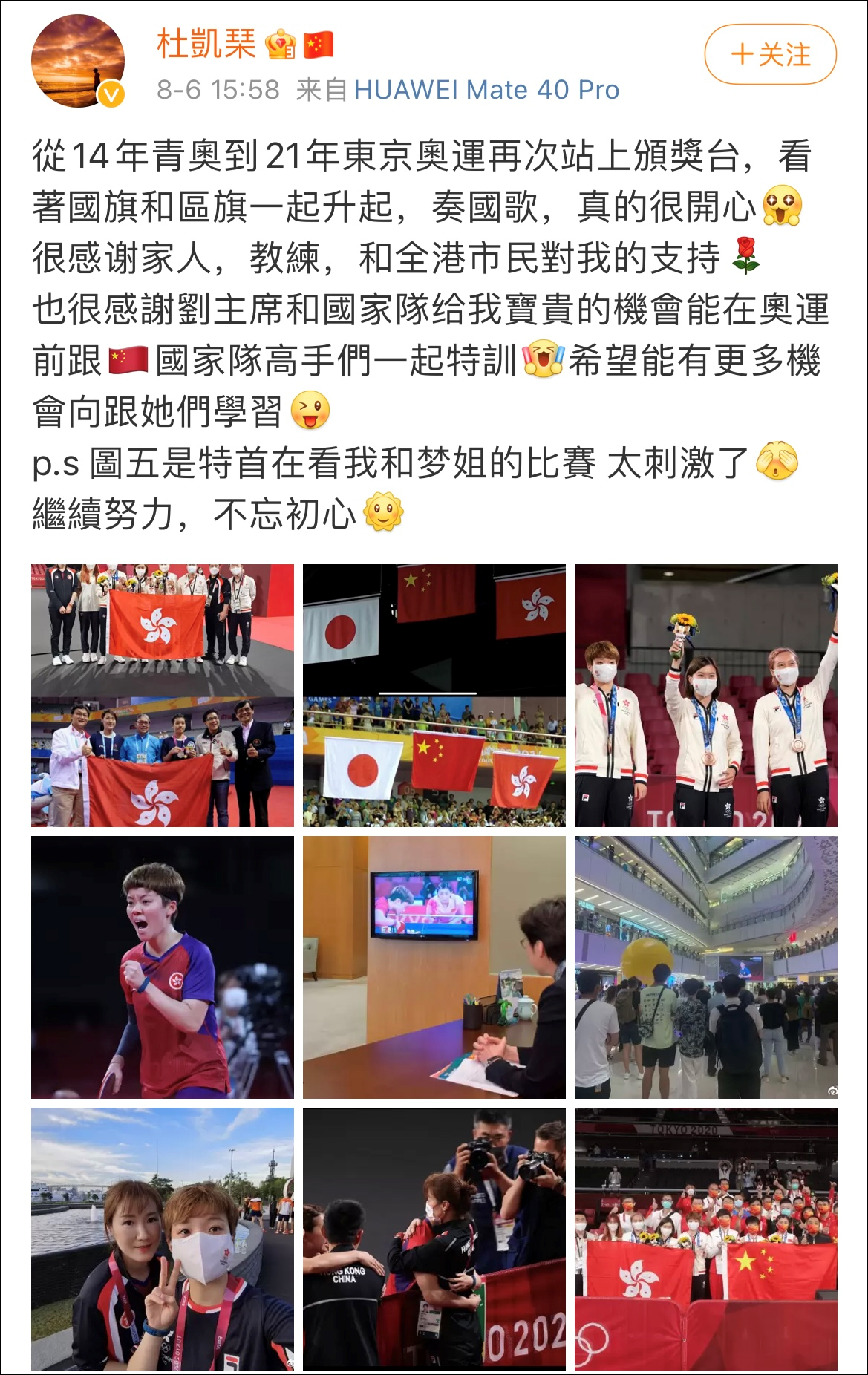Open 杜凯琹's profile avatar
The image size is (868, 1375).
tap(77, 61)
